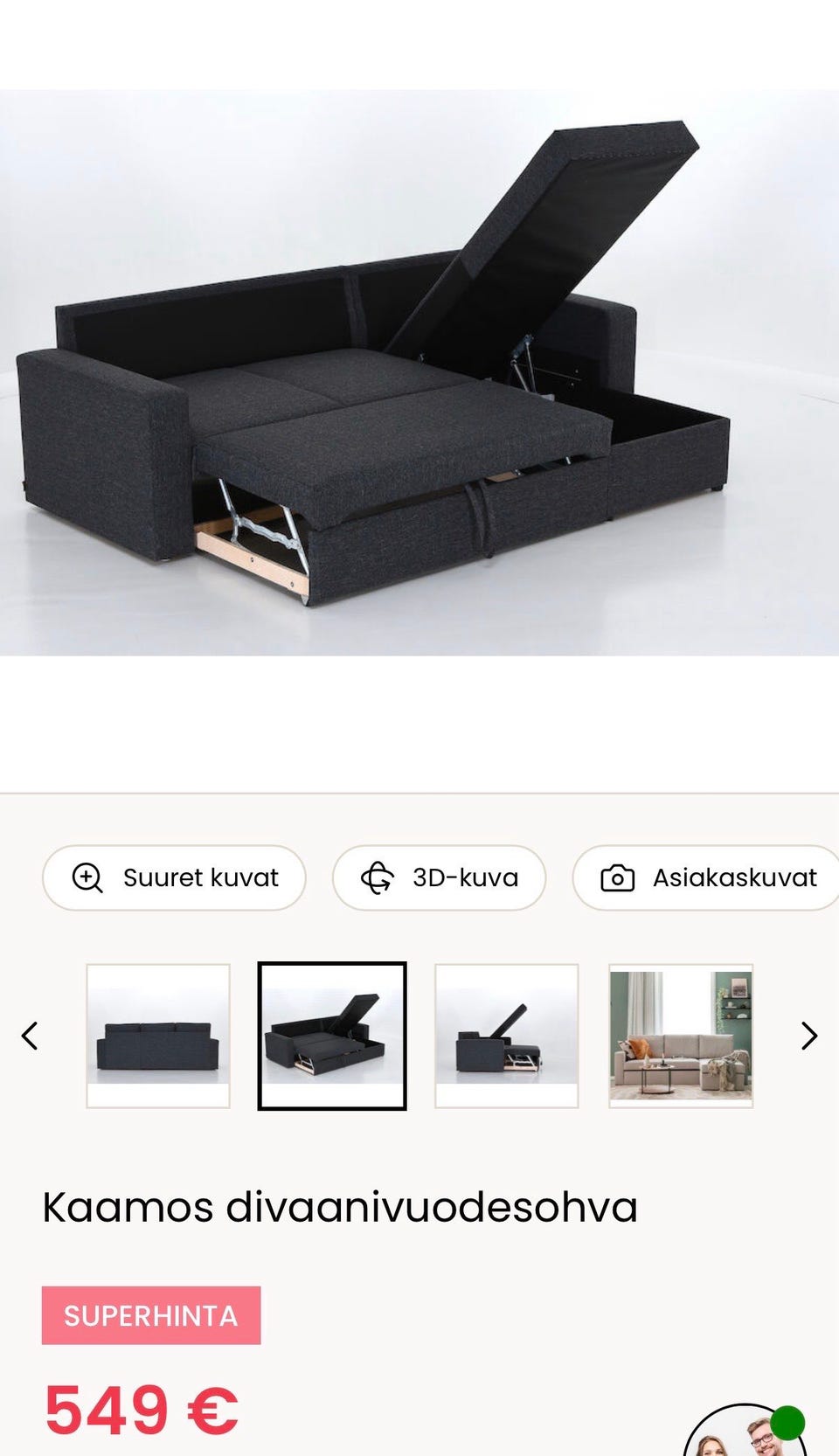Screen dimensions: 839x1456
Task: Select the thumbnail of opened sofa bed
Action: [x=332, y=1036]
